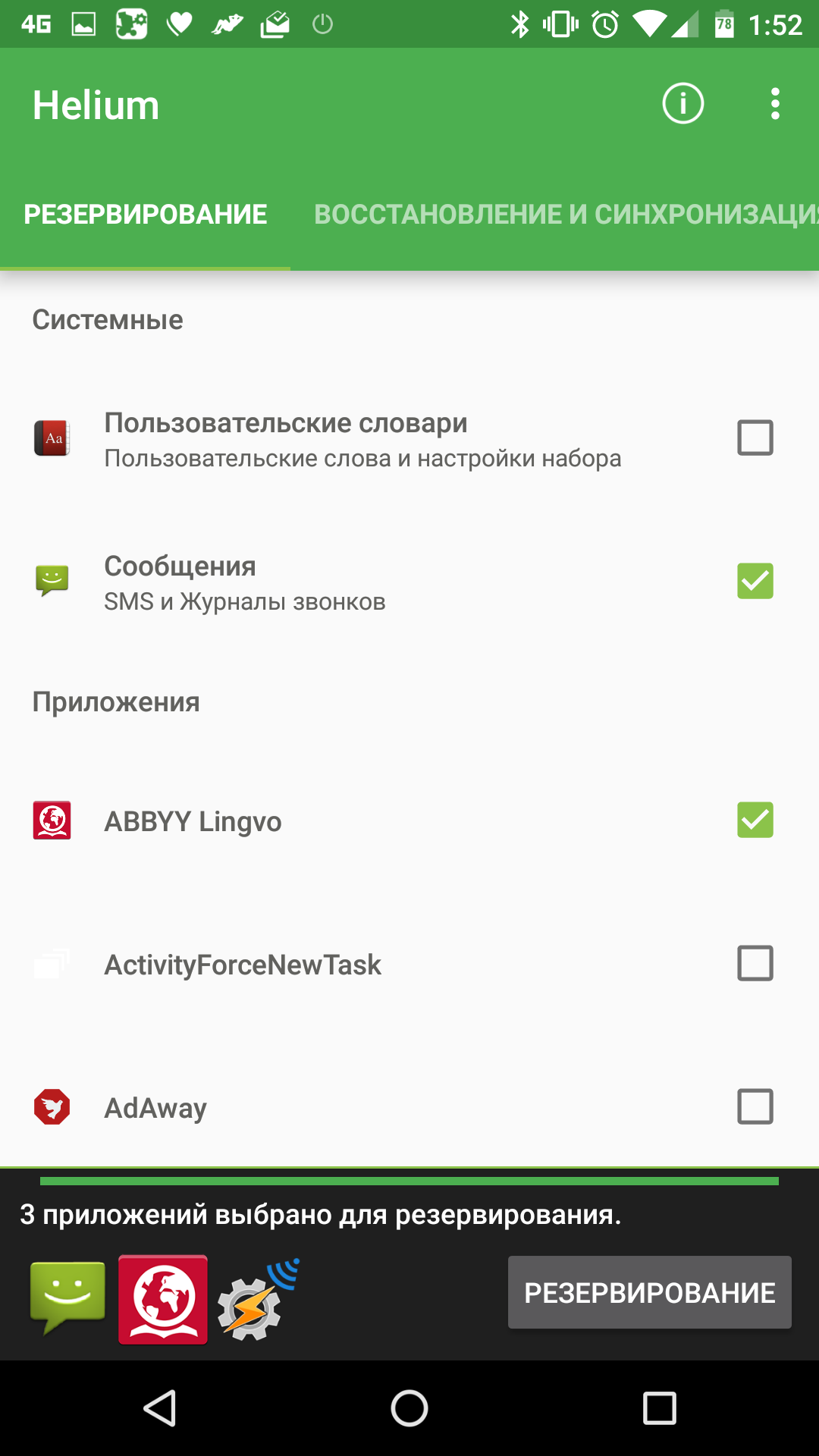Go to the home screen
This screenshot has height=1456, width=819.
pyautogui.click(x=409, y=1408)
